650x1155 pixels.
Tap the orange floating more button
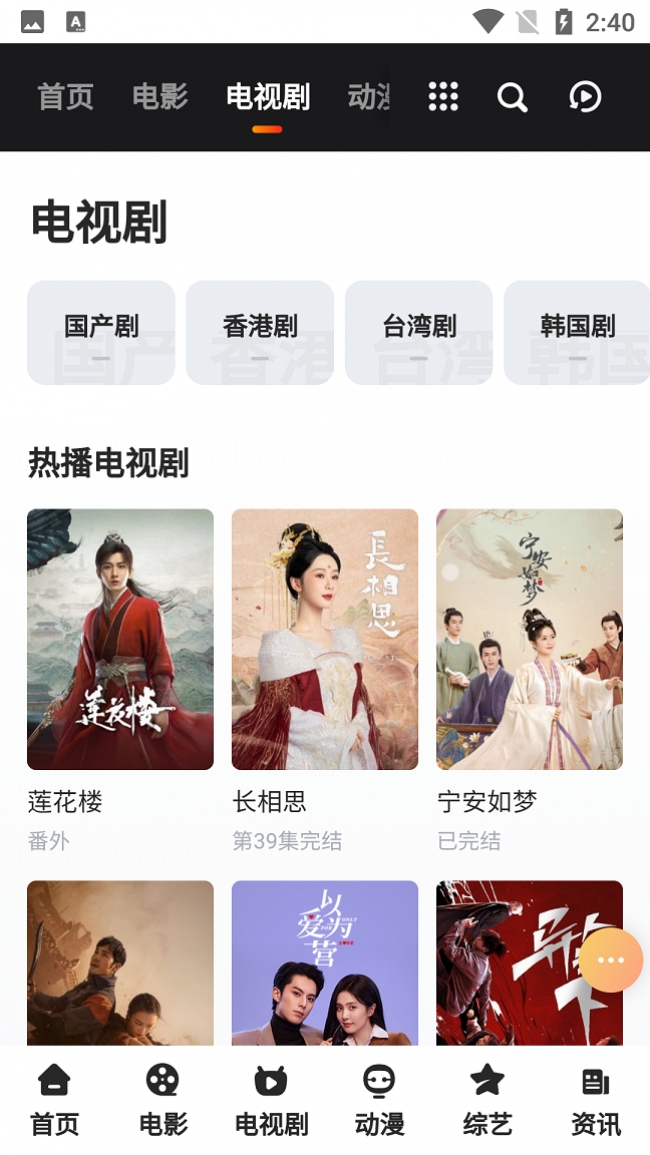point(610,960)
